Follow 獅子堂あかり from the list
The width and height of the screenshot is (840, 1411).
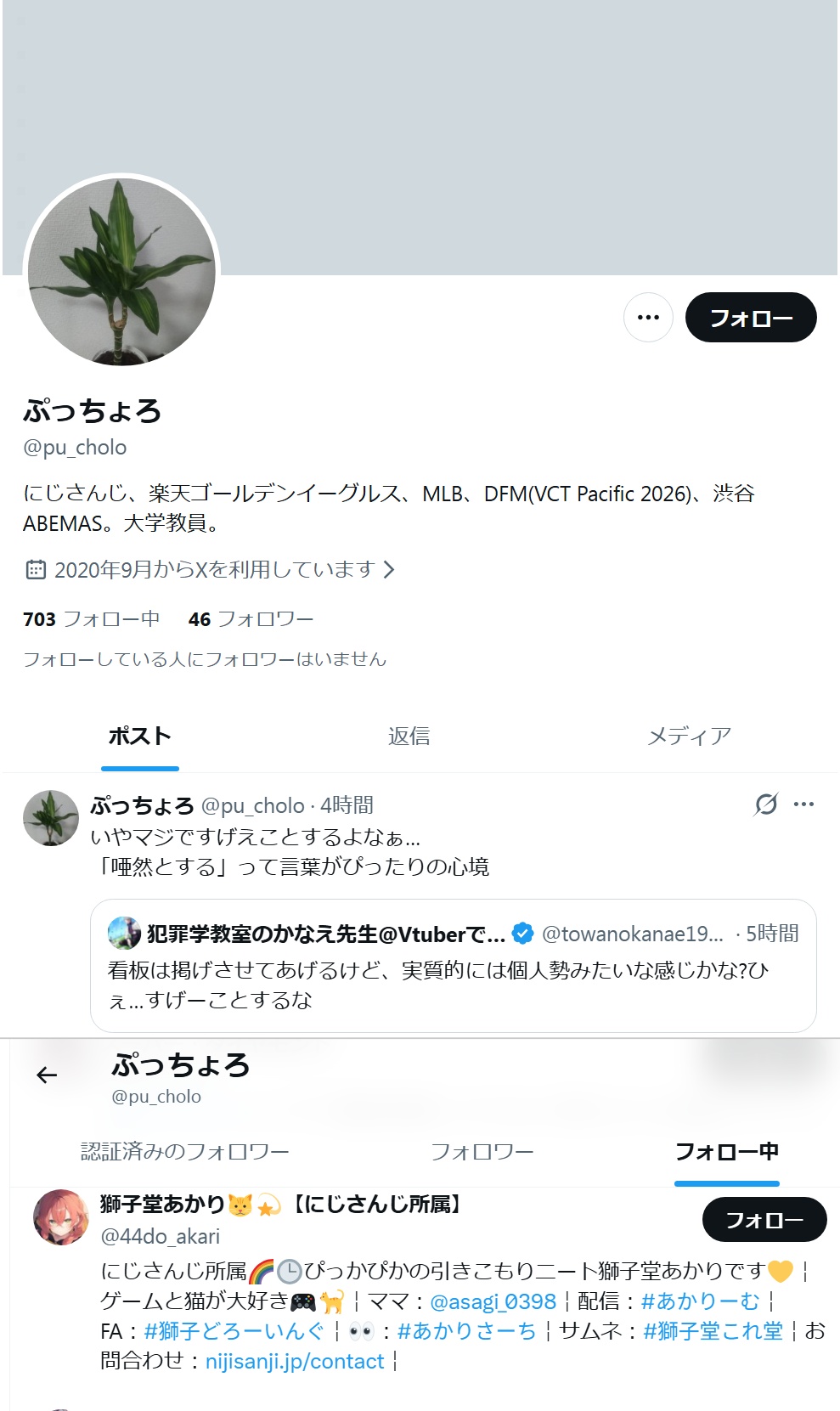pyautogui.click(x=764, y=1220)
